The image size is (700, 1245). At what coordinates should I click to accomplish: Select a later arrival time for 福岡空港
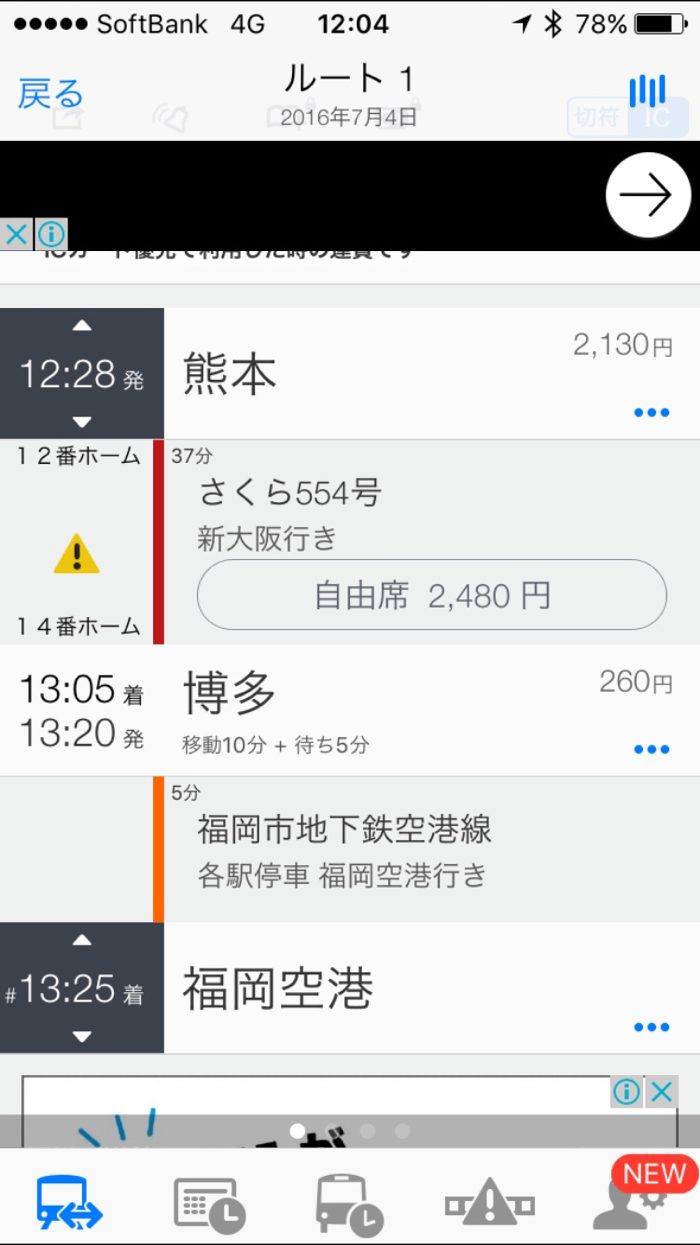pyautogui.click(x=82, y=1036)
